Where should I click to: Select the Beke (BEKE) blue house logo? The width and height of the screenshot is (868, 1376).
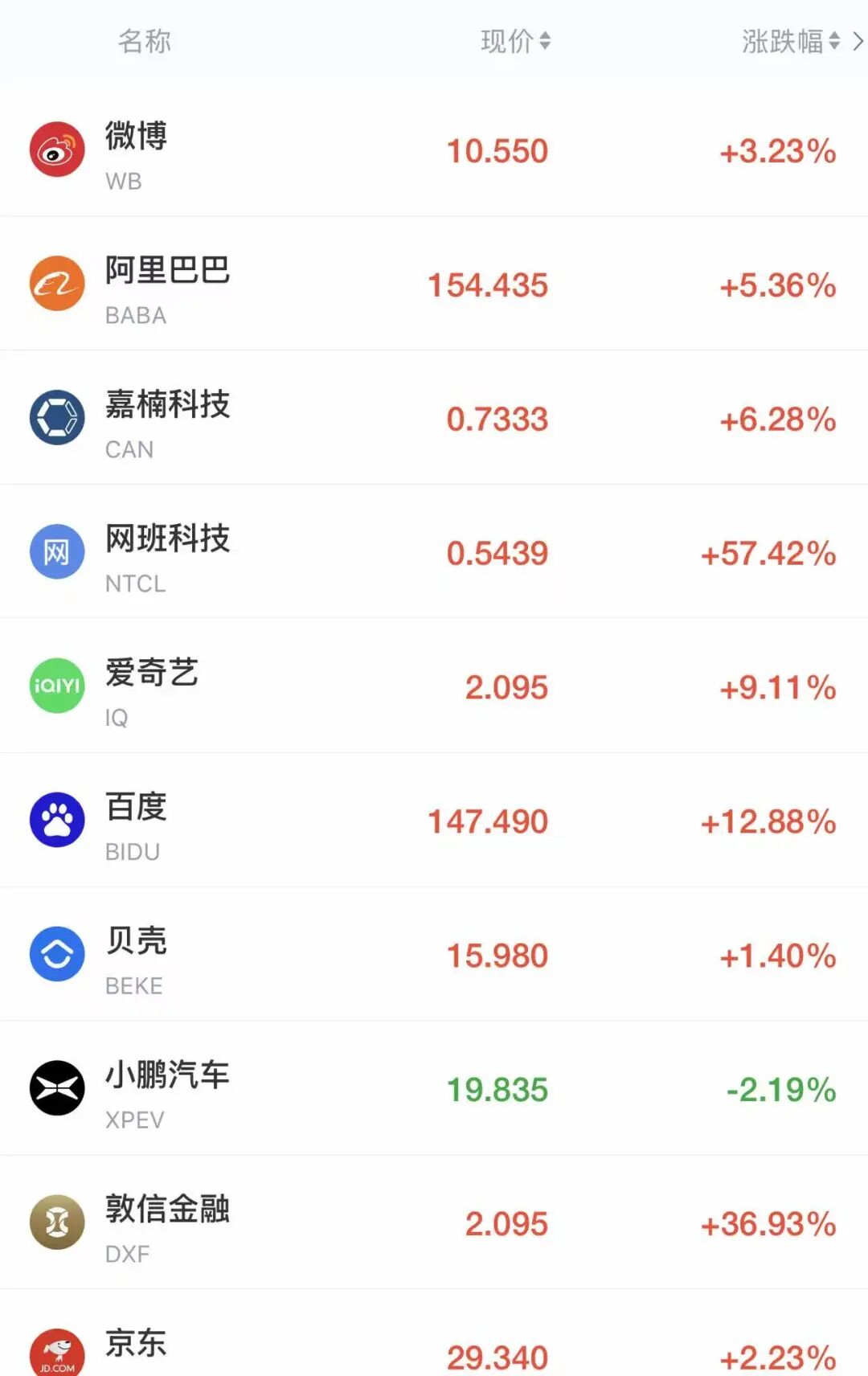point(56,954)
